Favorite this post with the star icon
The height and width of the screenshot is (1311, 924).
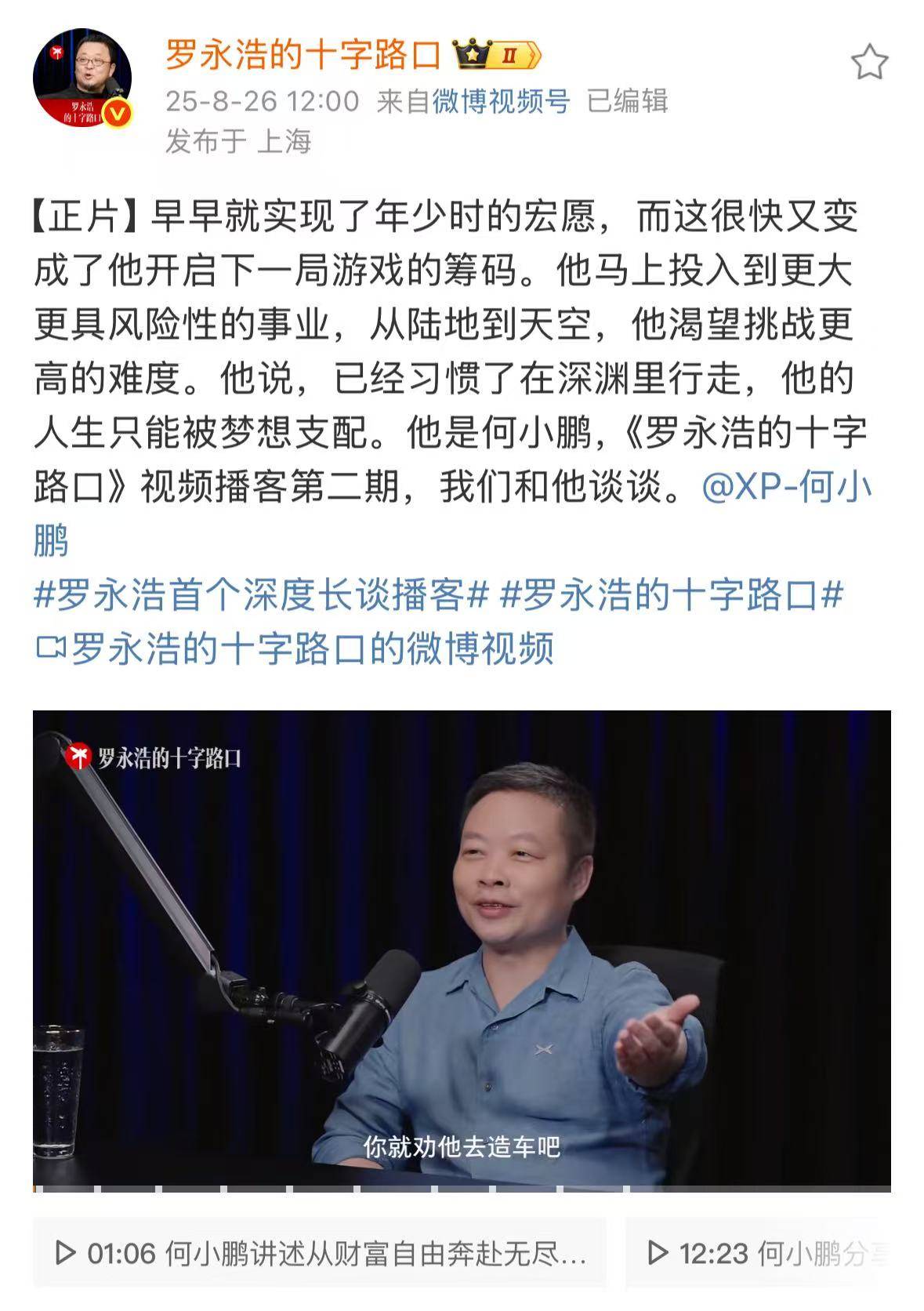tap(869, 63)
